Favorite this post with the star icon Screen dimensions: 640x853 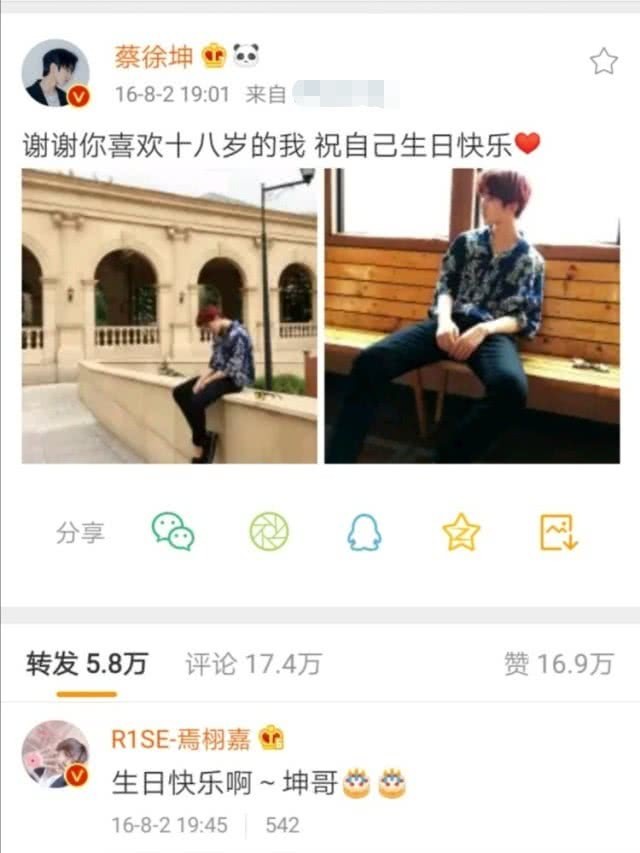[603, 62]
